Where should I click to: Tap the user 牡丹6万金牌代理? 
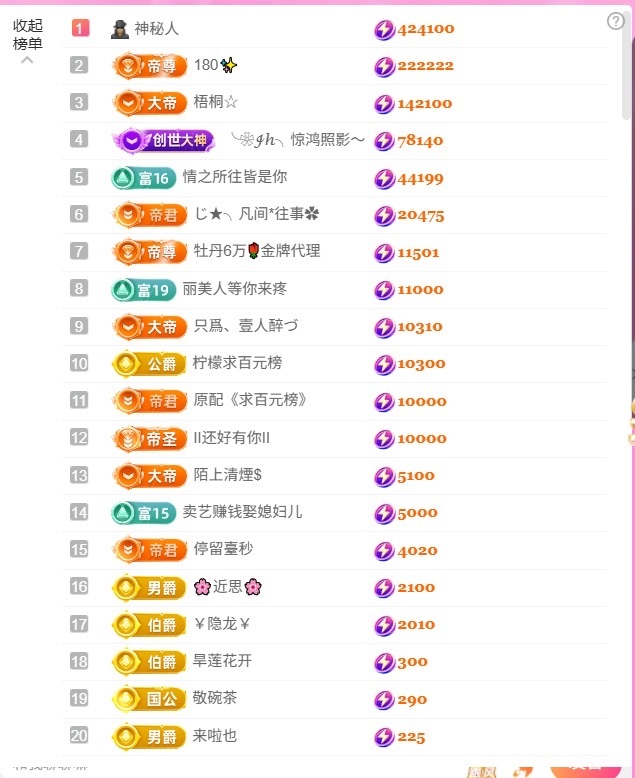coord(257,251)
